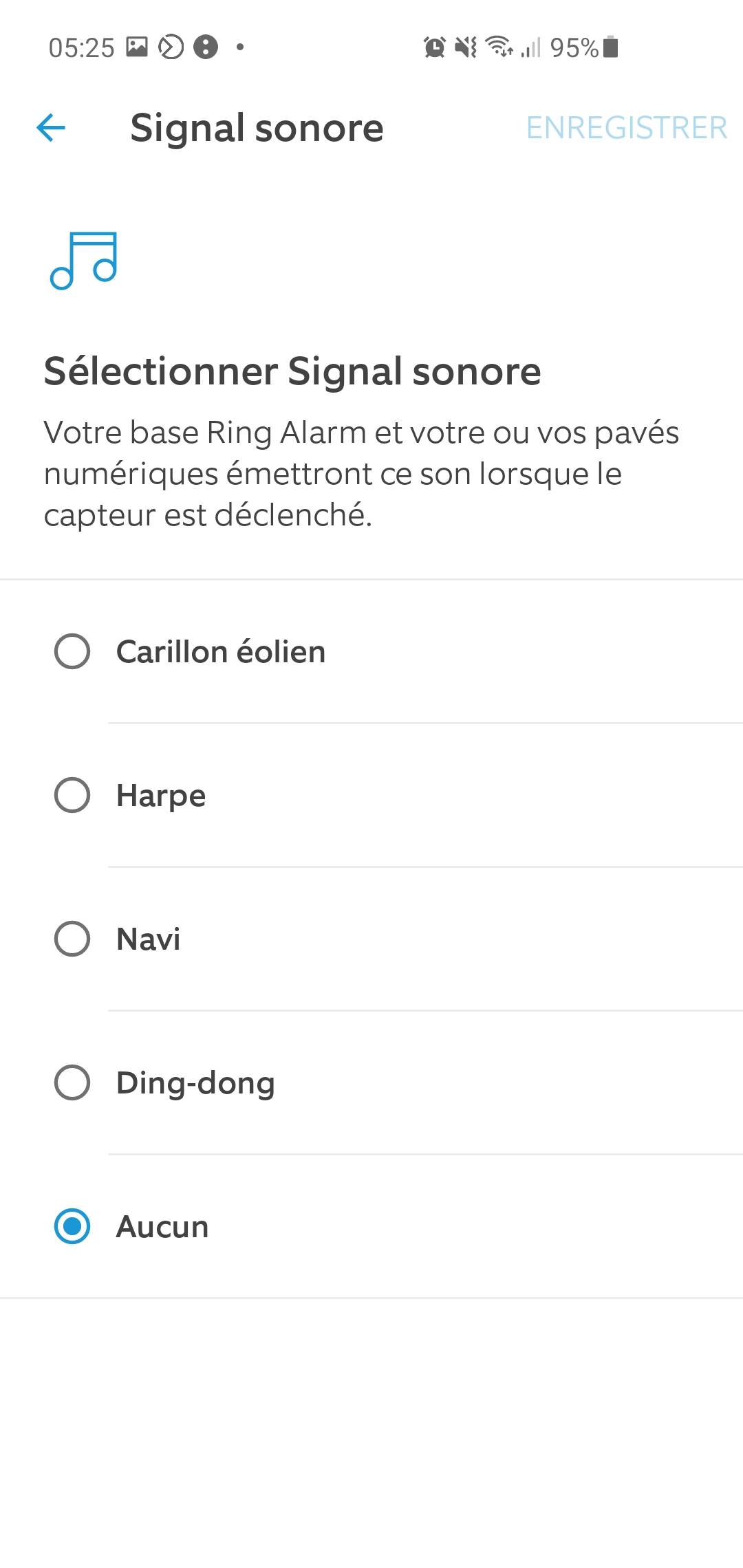Go back using the arrow icon
Viewport: 743px width, 1568px height.
click(51, 128)
